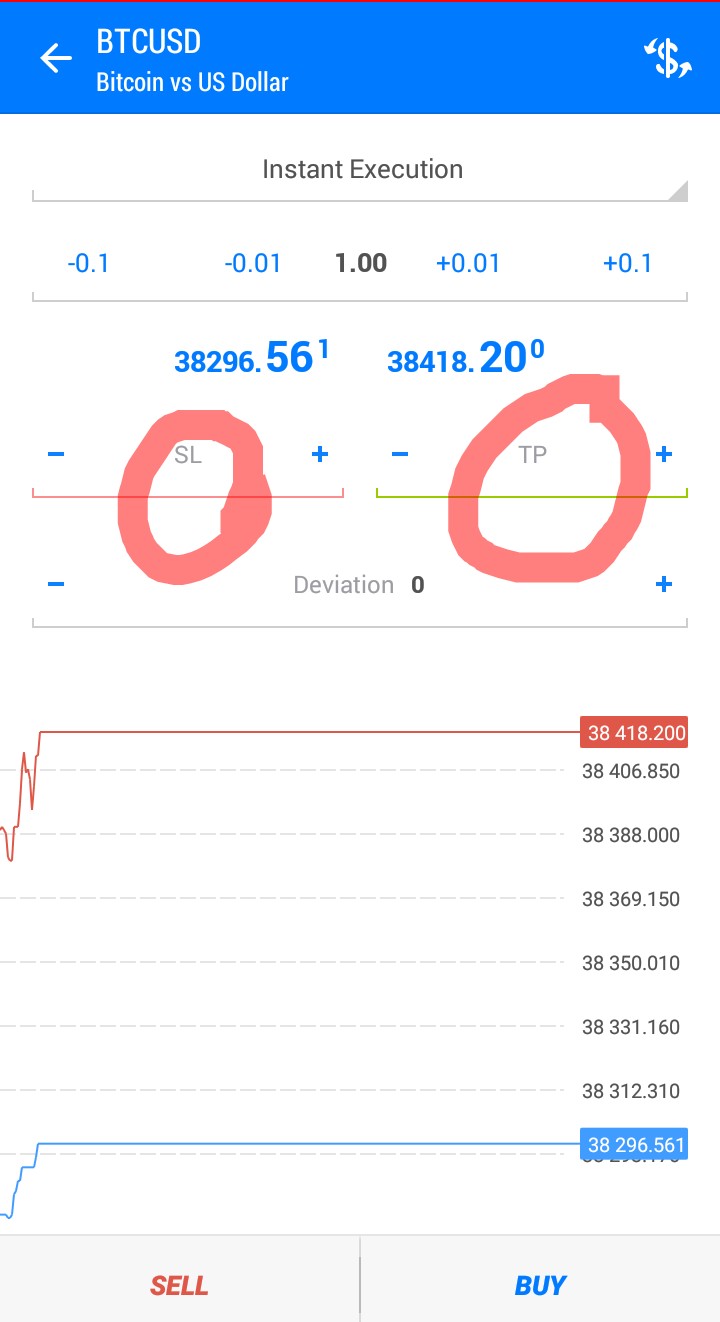
Task: Lower the TP value with minus
Action: tap(400, 455)
